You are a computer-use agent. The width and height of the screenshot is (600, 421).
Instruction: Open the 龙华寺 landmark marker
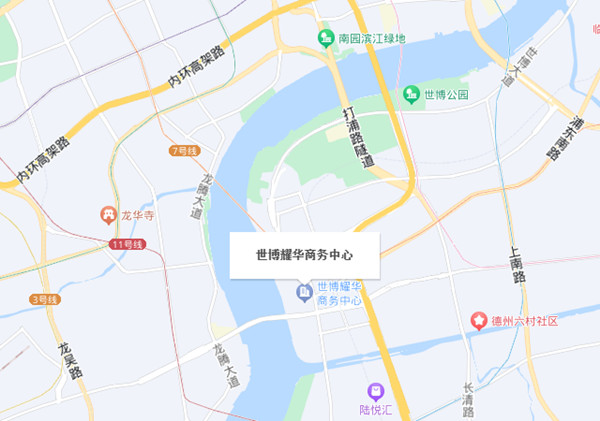108,214
